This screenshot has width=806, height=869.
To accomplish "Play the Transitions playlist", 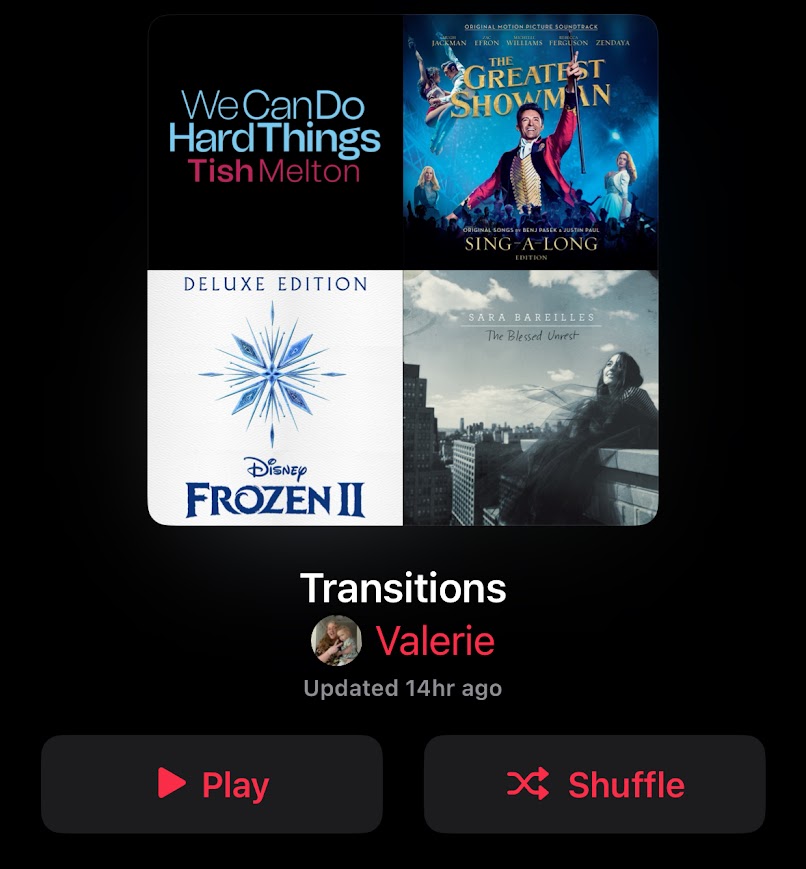I will pos(212,784).
